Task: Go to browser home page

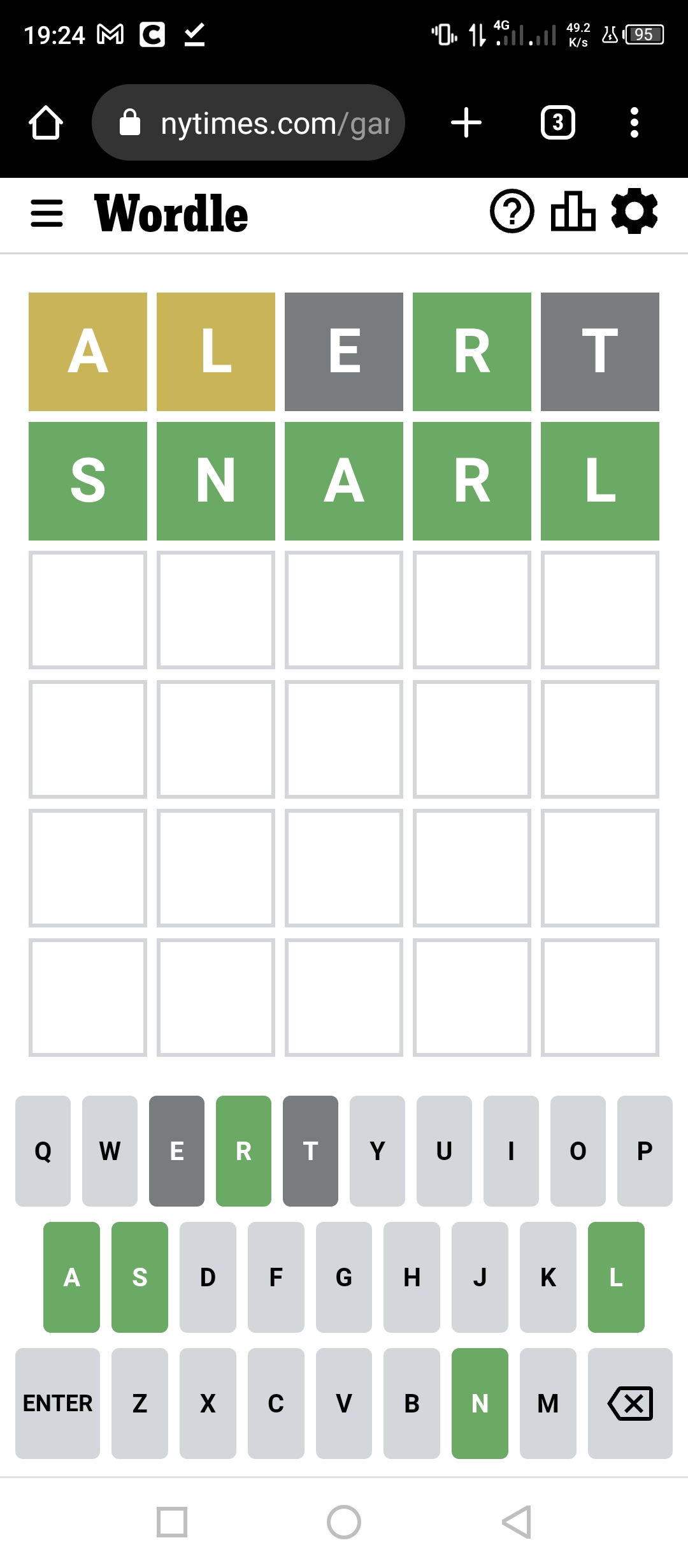Action: click(46, 122)
